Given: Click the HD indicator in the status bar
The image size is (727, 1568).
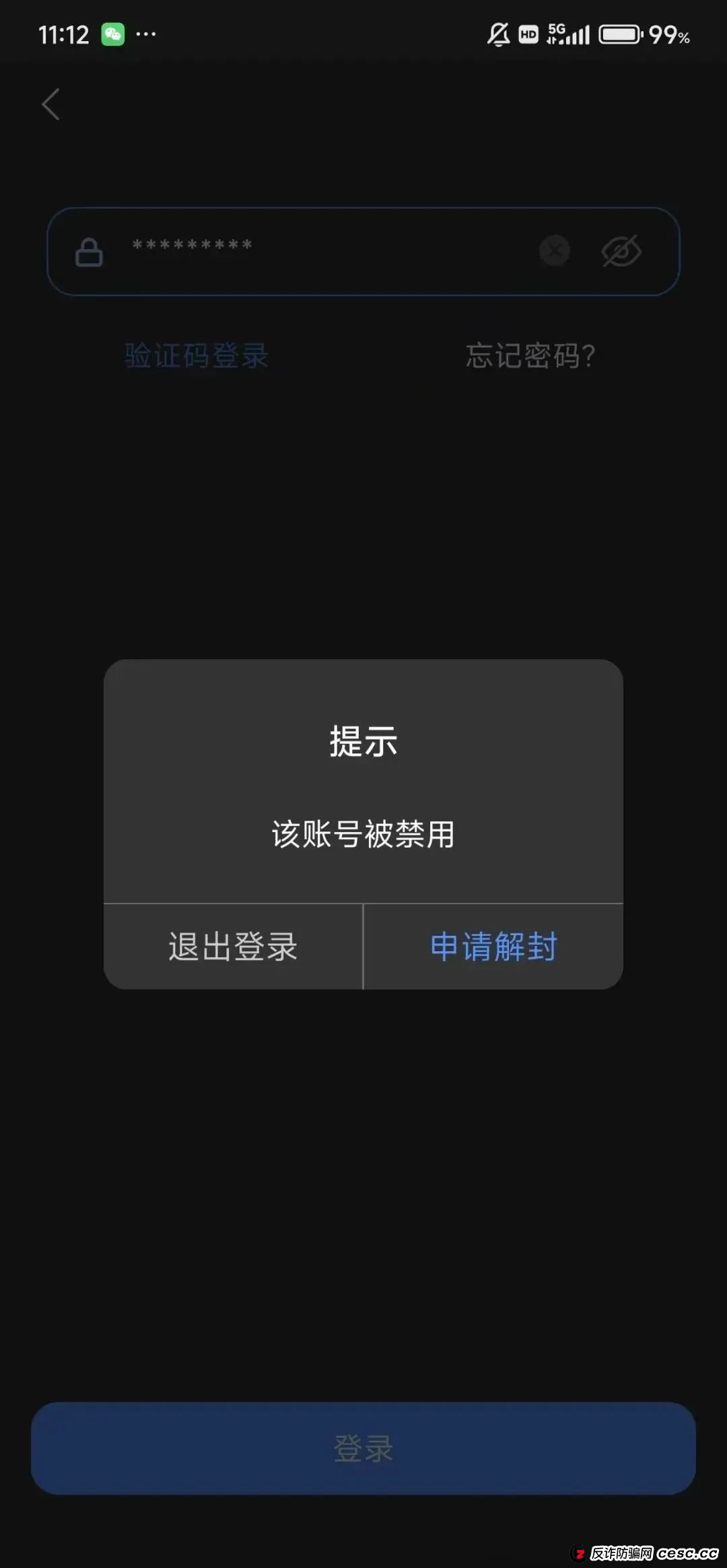Looking at the screenshot, I should point(529,32).
